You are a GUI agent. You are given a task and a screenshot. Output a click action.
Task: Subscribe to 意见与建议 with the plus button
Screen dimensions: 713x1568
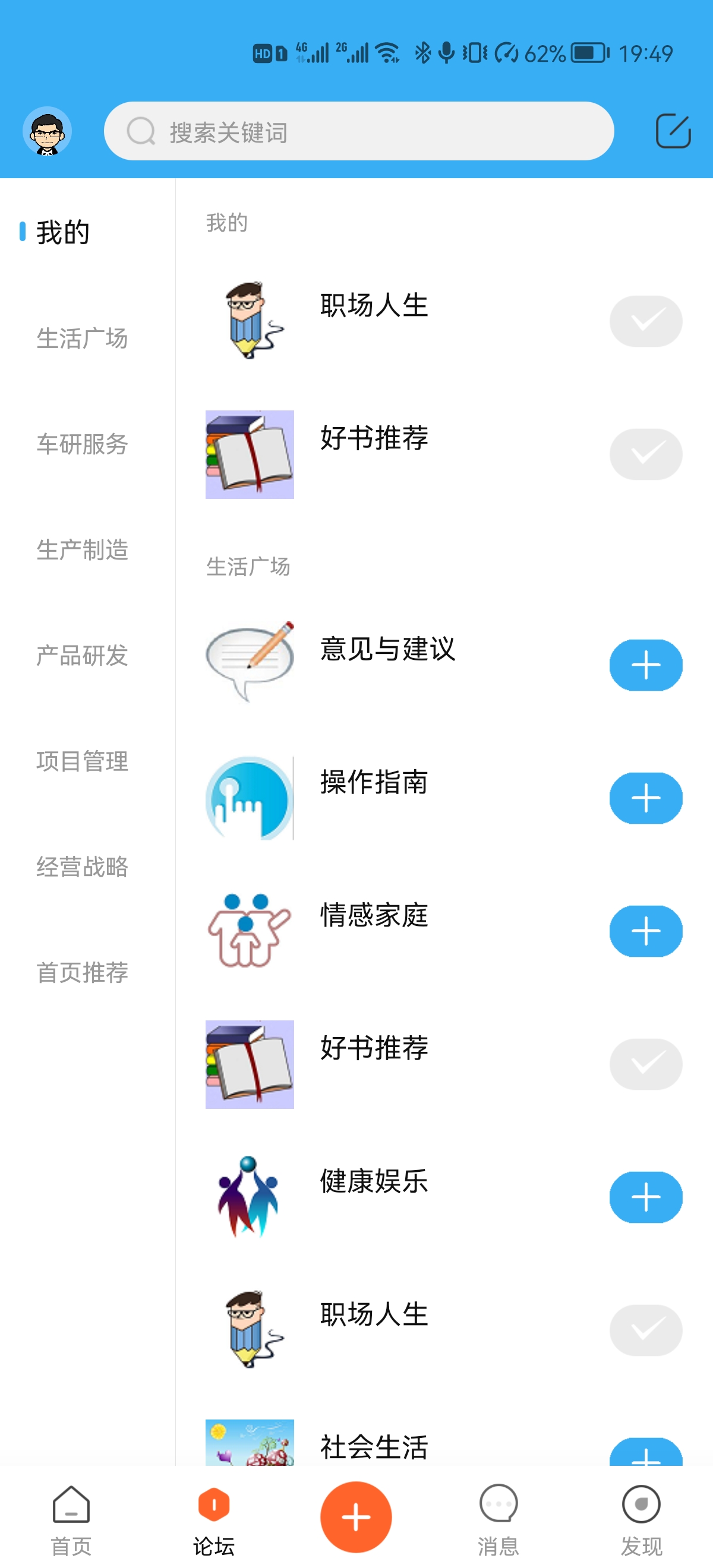click(645, 665)
